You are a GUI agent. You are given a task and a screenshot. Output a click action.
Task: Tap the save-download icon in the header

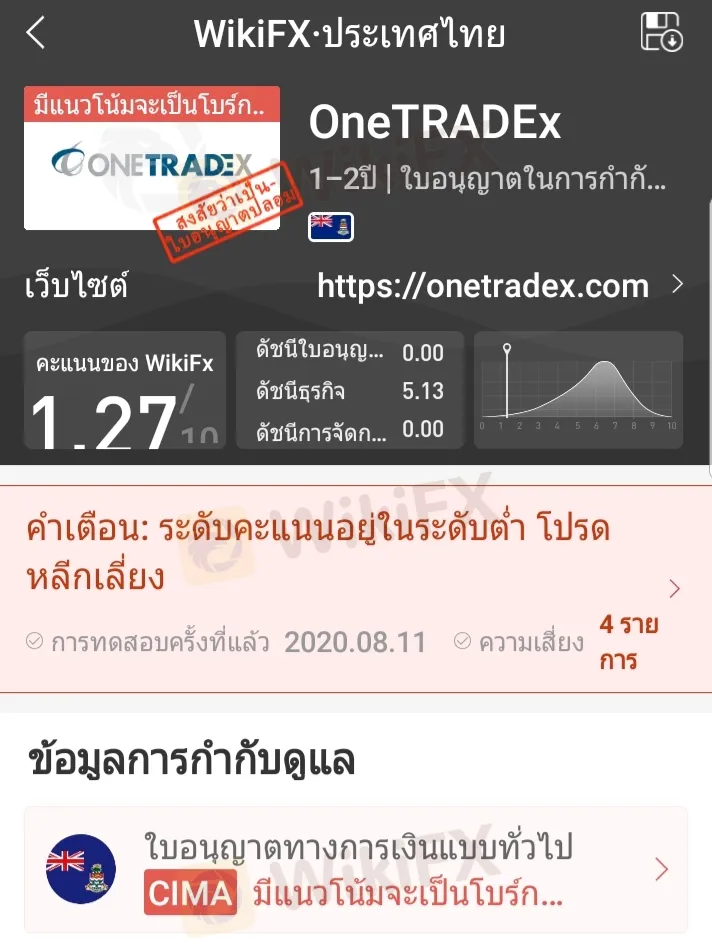pyautogui.click(x=661, y=32)
